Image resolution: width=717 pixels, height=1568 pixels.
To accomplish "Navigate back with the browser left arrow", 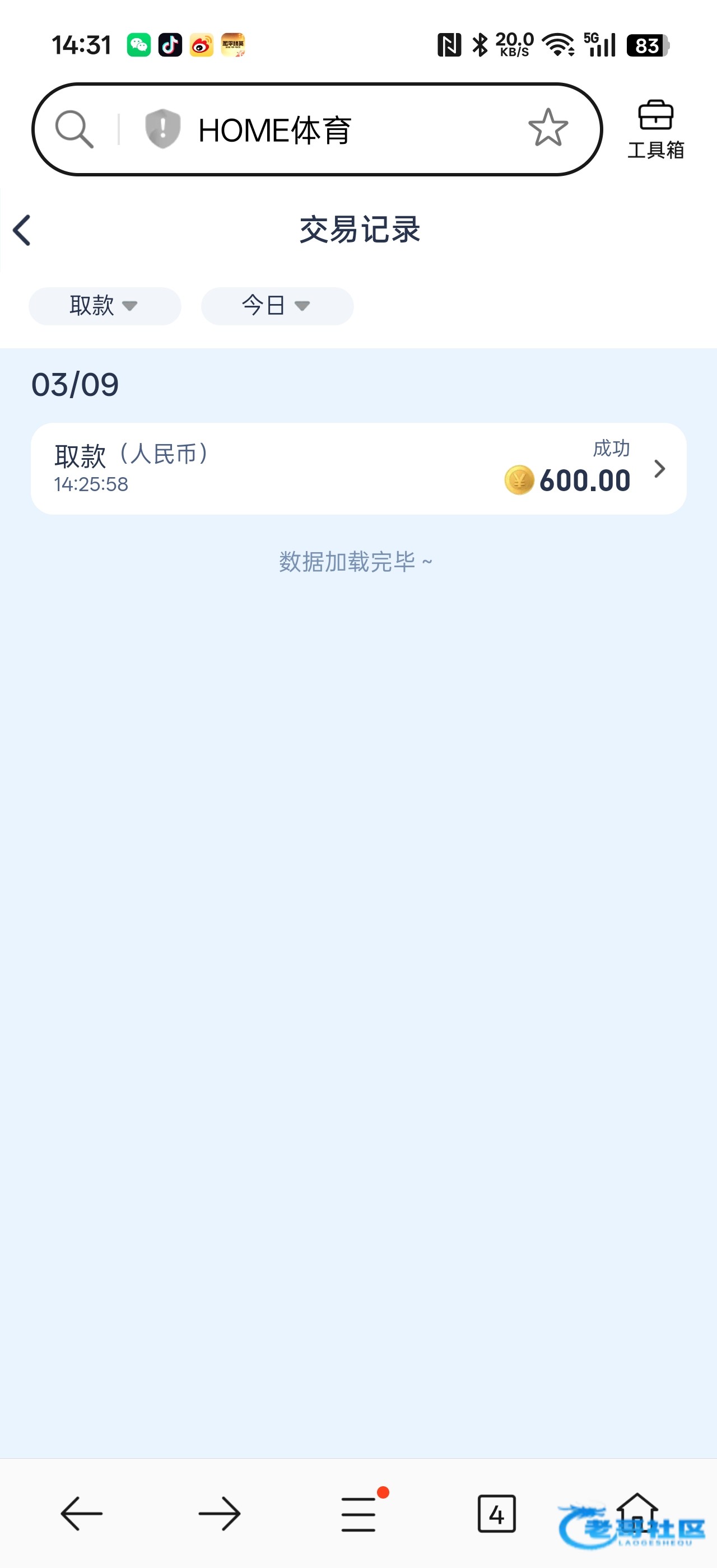I will (82, 1513).
